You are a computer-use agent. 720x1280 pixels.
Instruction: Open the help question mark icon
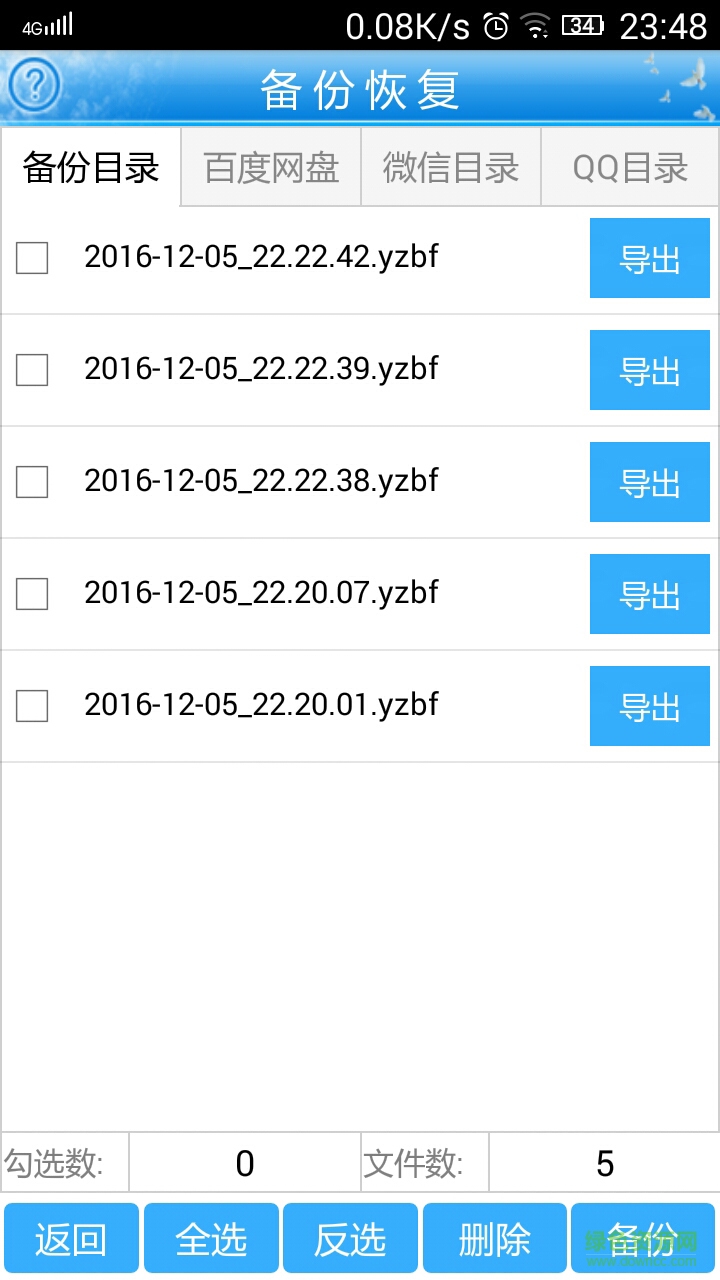[x=35, y=86]
